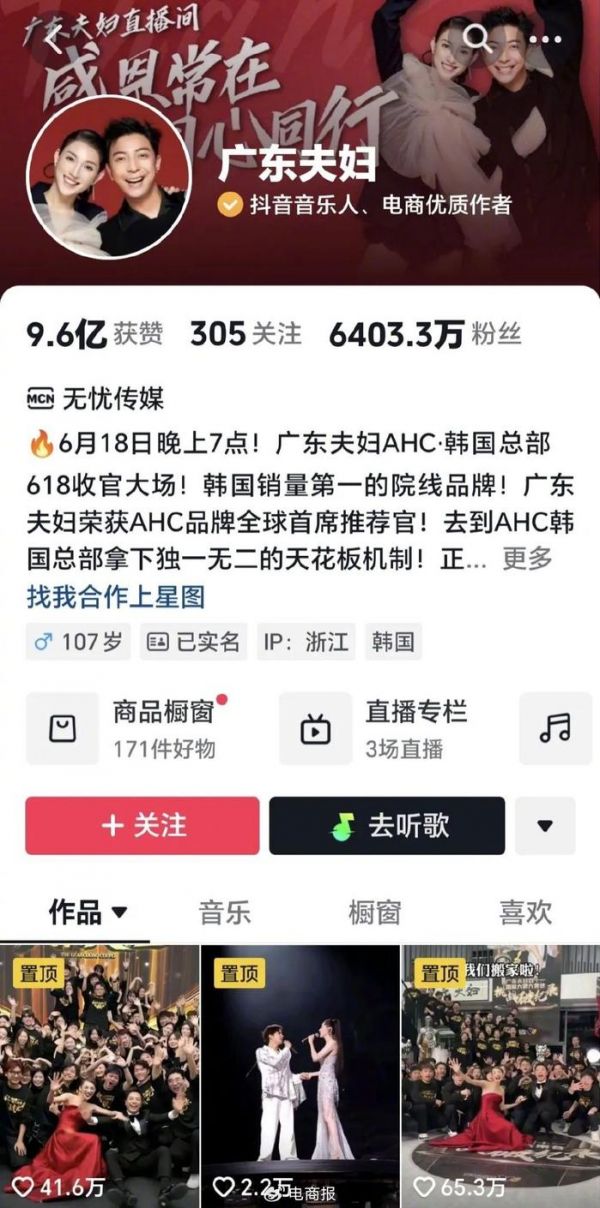Open the music note shortcut
The width and height of the screenshot is (600, 1208).
[555, 728]
